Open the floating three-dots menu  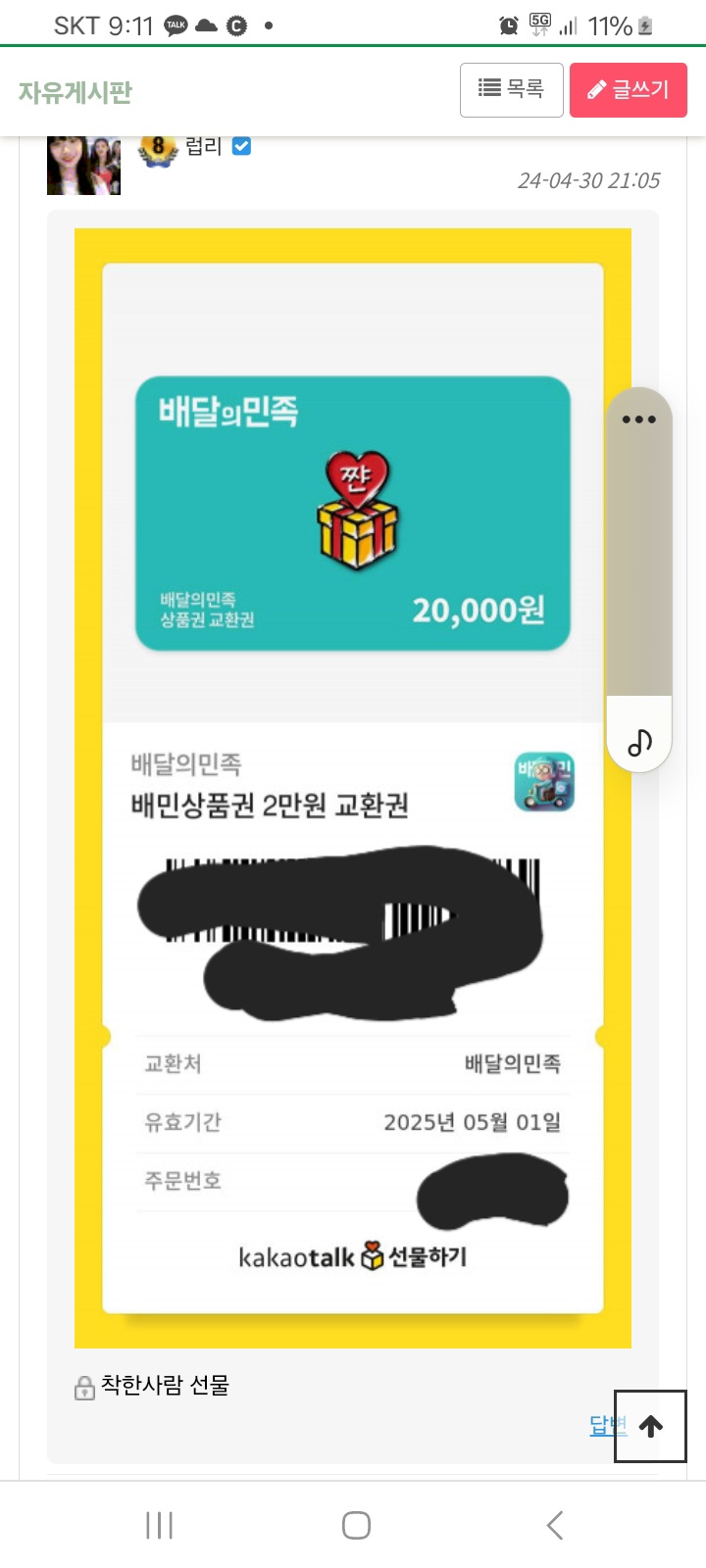tap(638, 419)
